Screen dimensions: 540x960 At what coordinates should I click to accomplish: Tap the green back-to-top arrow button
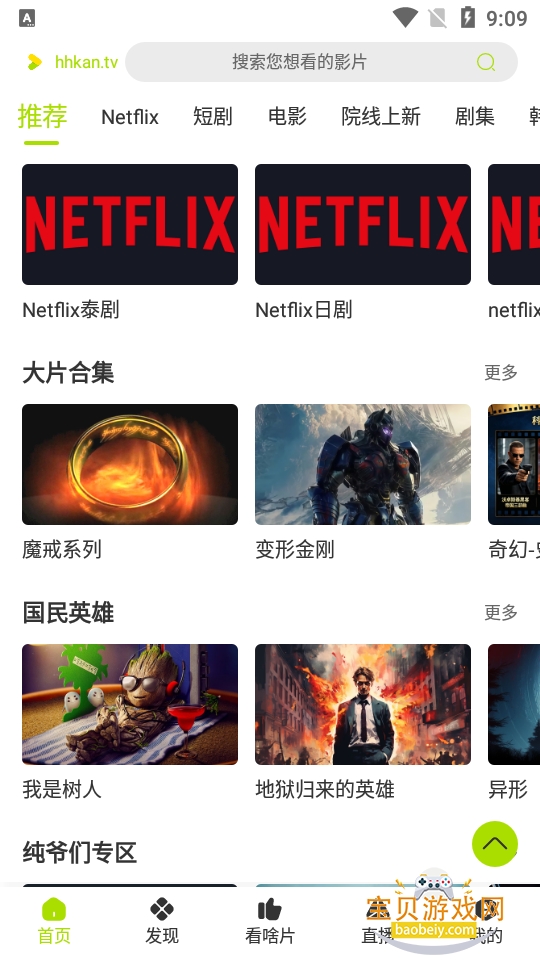point(495,844)
